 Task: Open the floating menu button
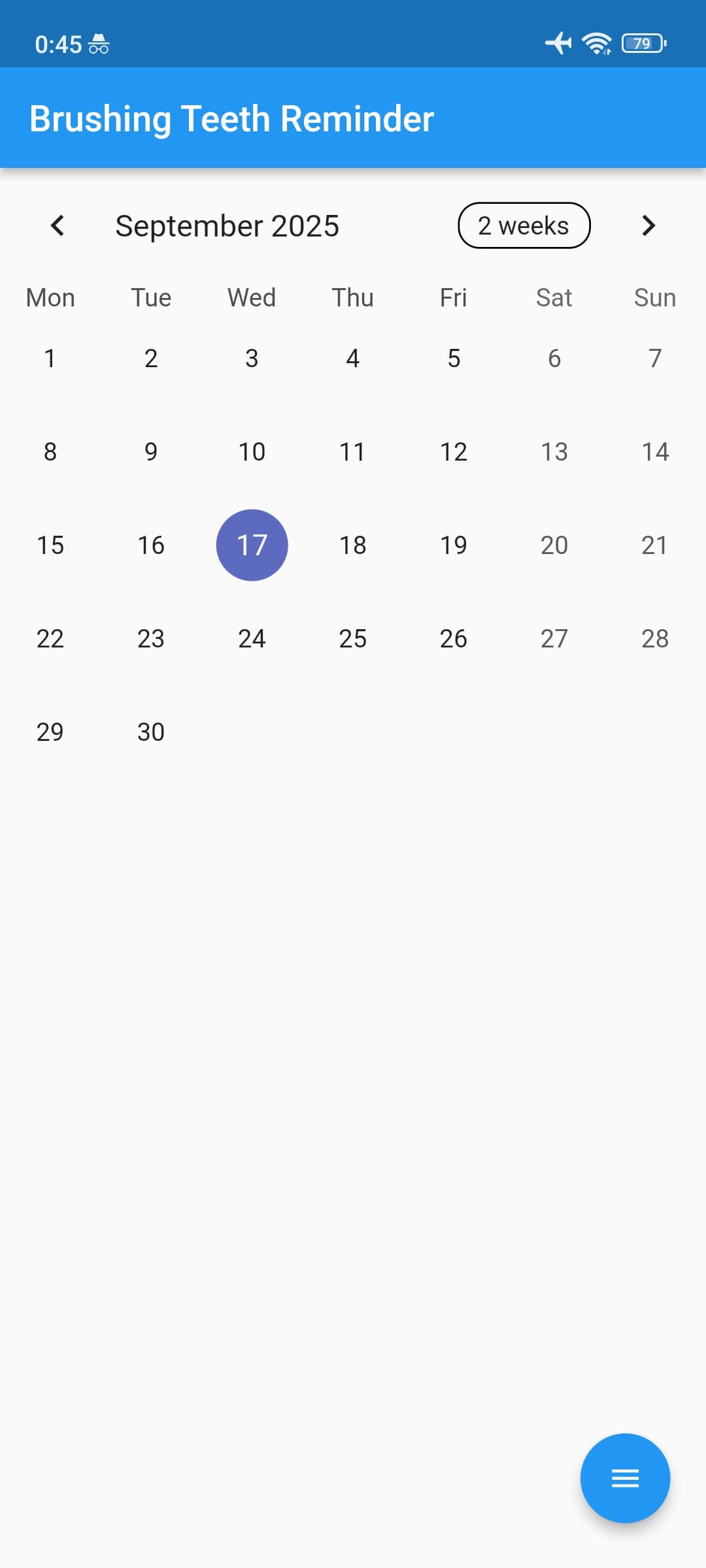(x=625, y=1478)
